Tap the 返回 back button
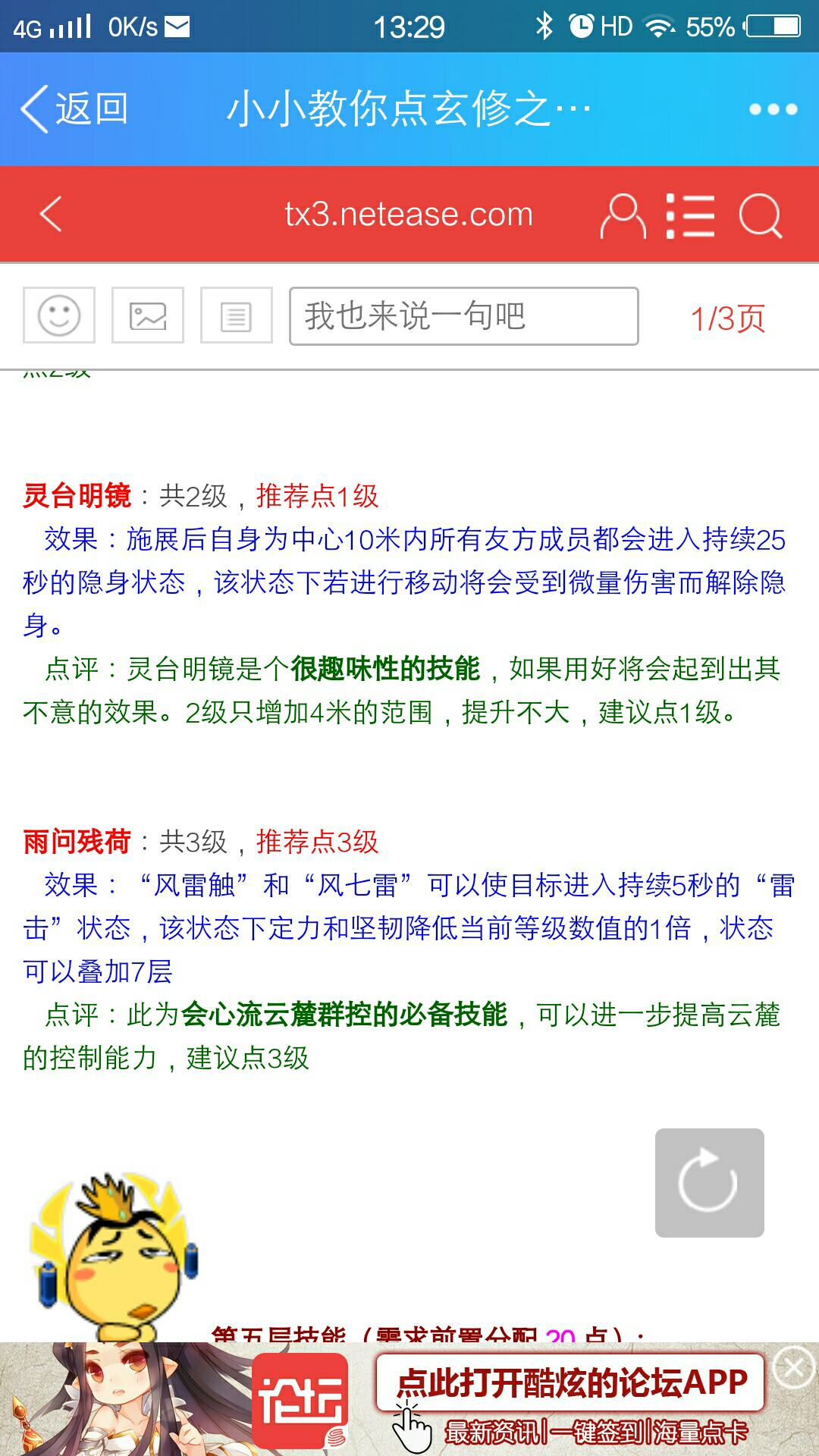Viewport: 819px width, 1456px height. click(x=74, y=108)
